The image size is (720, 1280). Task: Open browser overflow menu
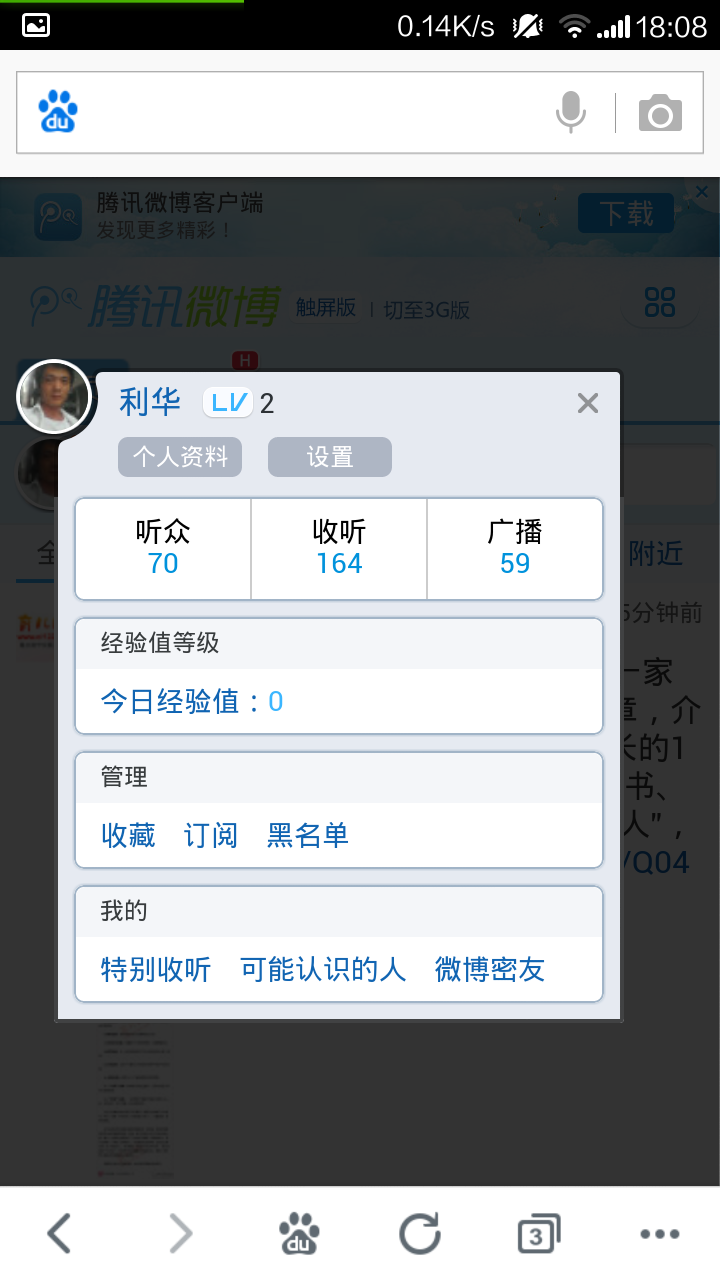660,1234
